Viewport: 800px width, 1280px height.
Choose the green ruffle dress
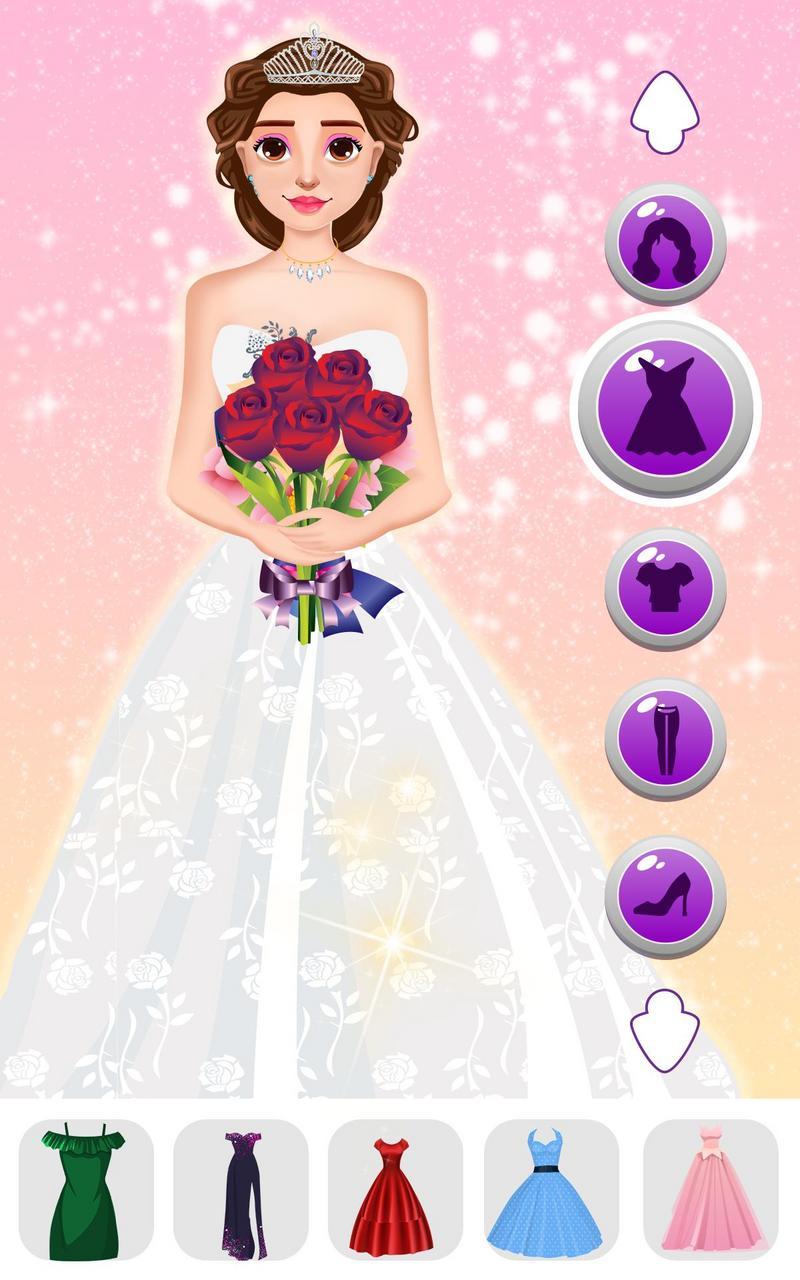(86, 1189)
